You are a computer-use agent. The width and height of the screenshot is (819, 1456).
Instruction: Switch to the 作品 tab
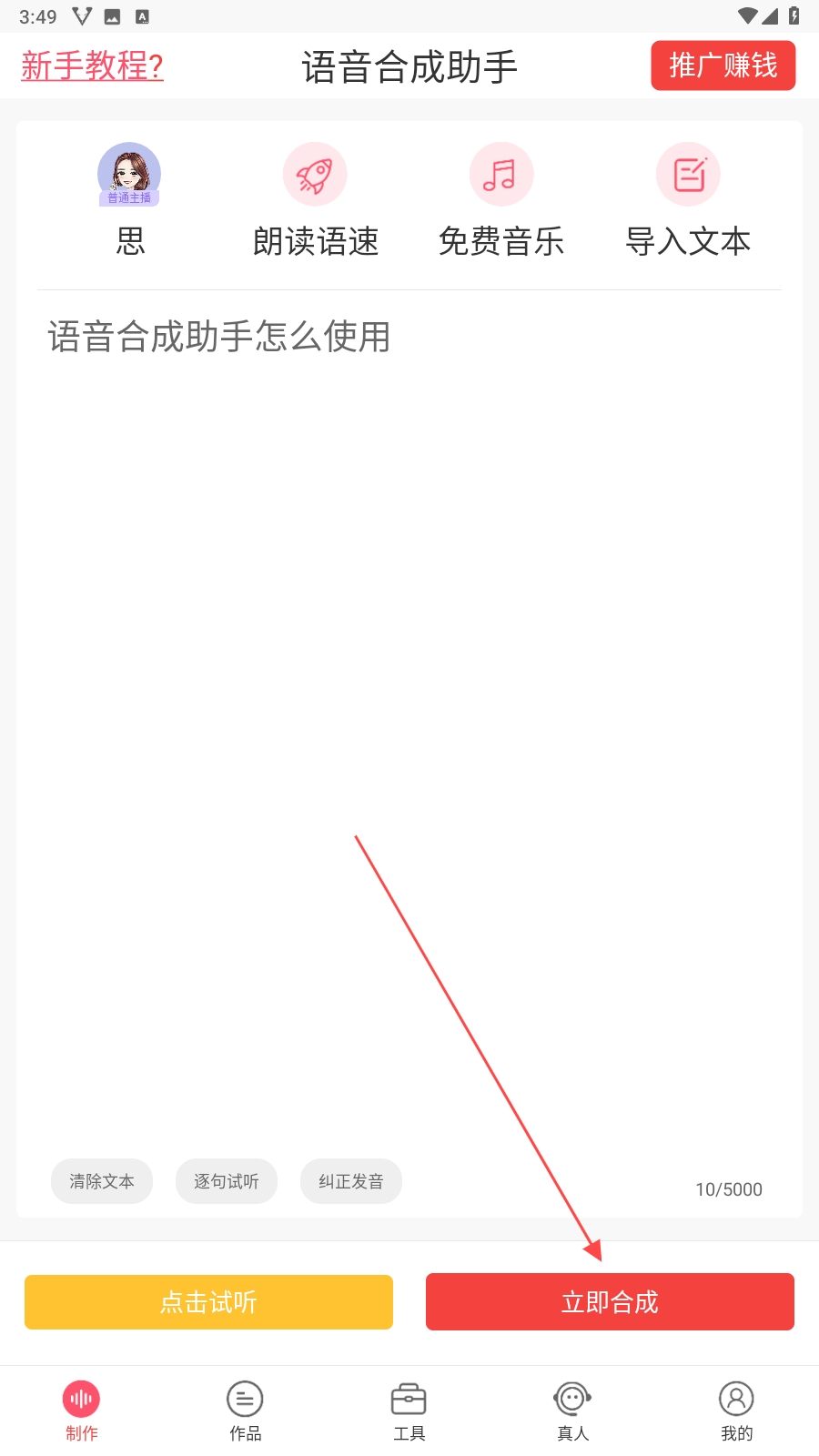tap(246, 1411)
